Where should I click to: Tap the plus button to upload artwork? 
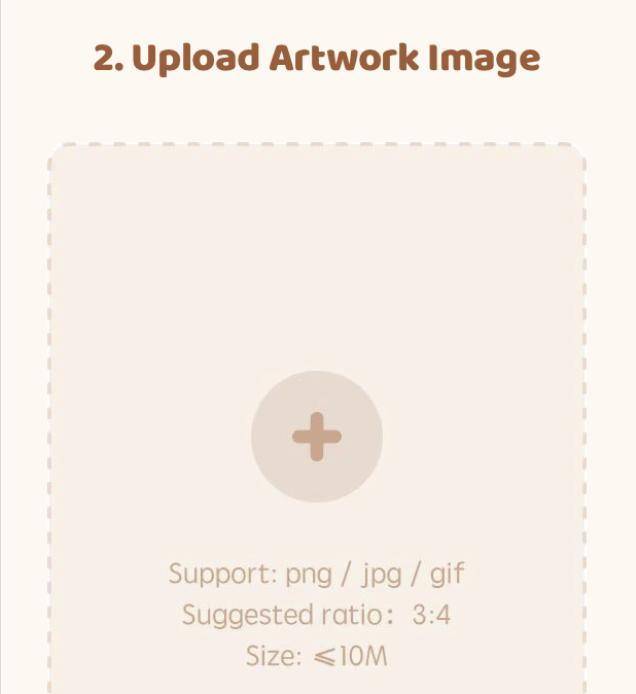(x=317, y=436)
